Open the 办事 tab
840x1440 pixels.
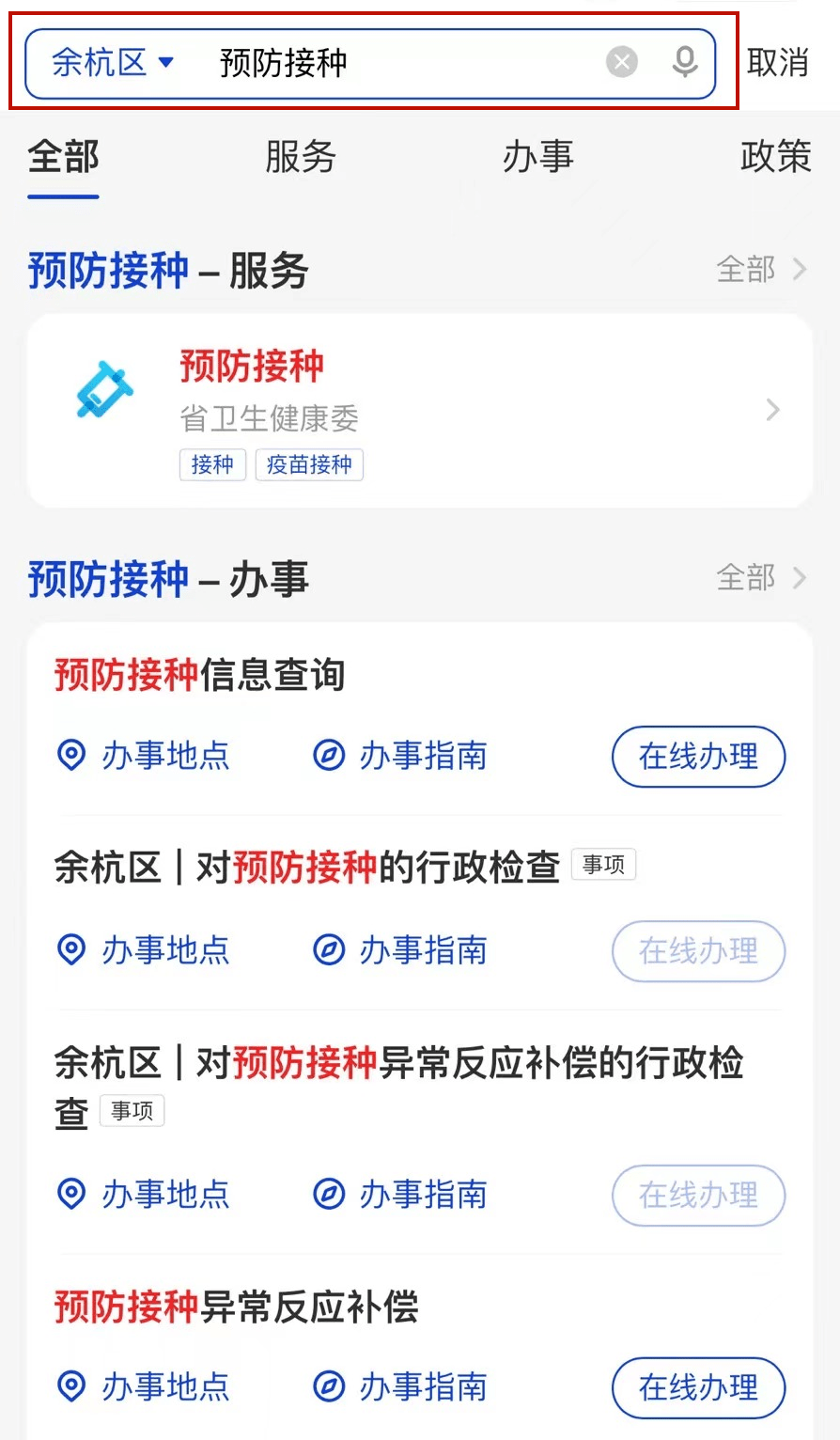pyautogui.click(x=537, y=159)
